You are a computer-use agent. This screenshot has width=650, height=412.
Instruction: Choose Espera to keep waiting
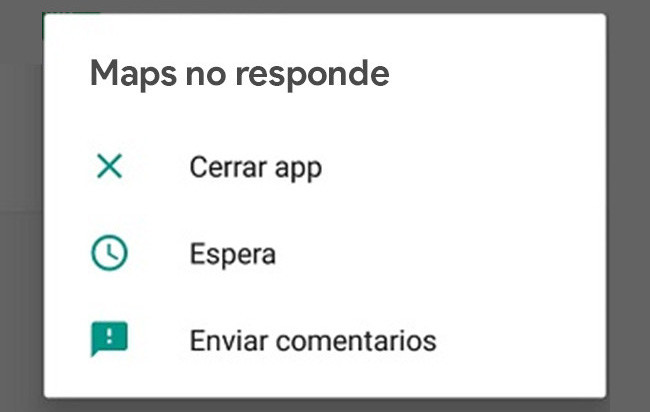click(x=232, y=254)
